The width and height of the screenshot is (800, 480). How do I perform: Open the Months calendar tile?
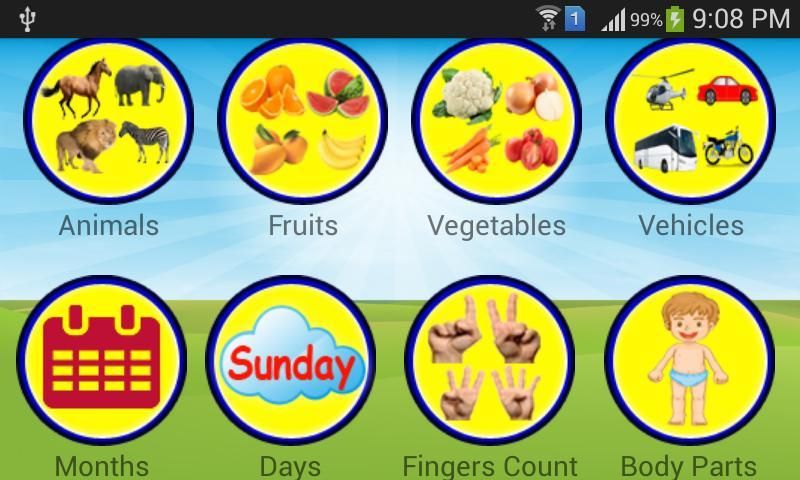tap(101, 362)
